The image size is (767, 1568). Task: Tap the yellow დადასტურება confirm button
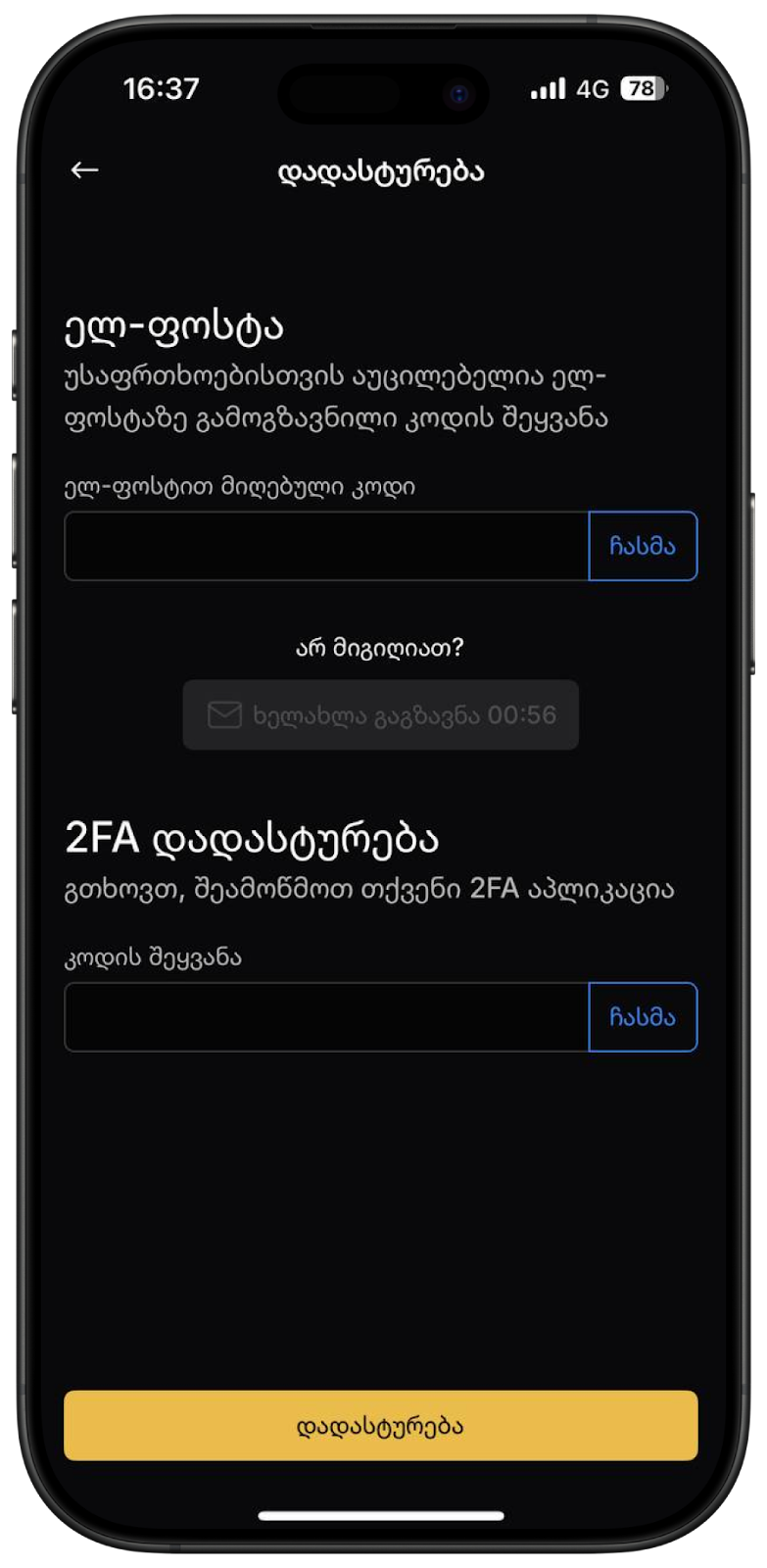click(381, 1426)
